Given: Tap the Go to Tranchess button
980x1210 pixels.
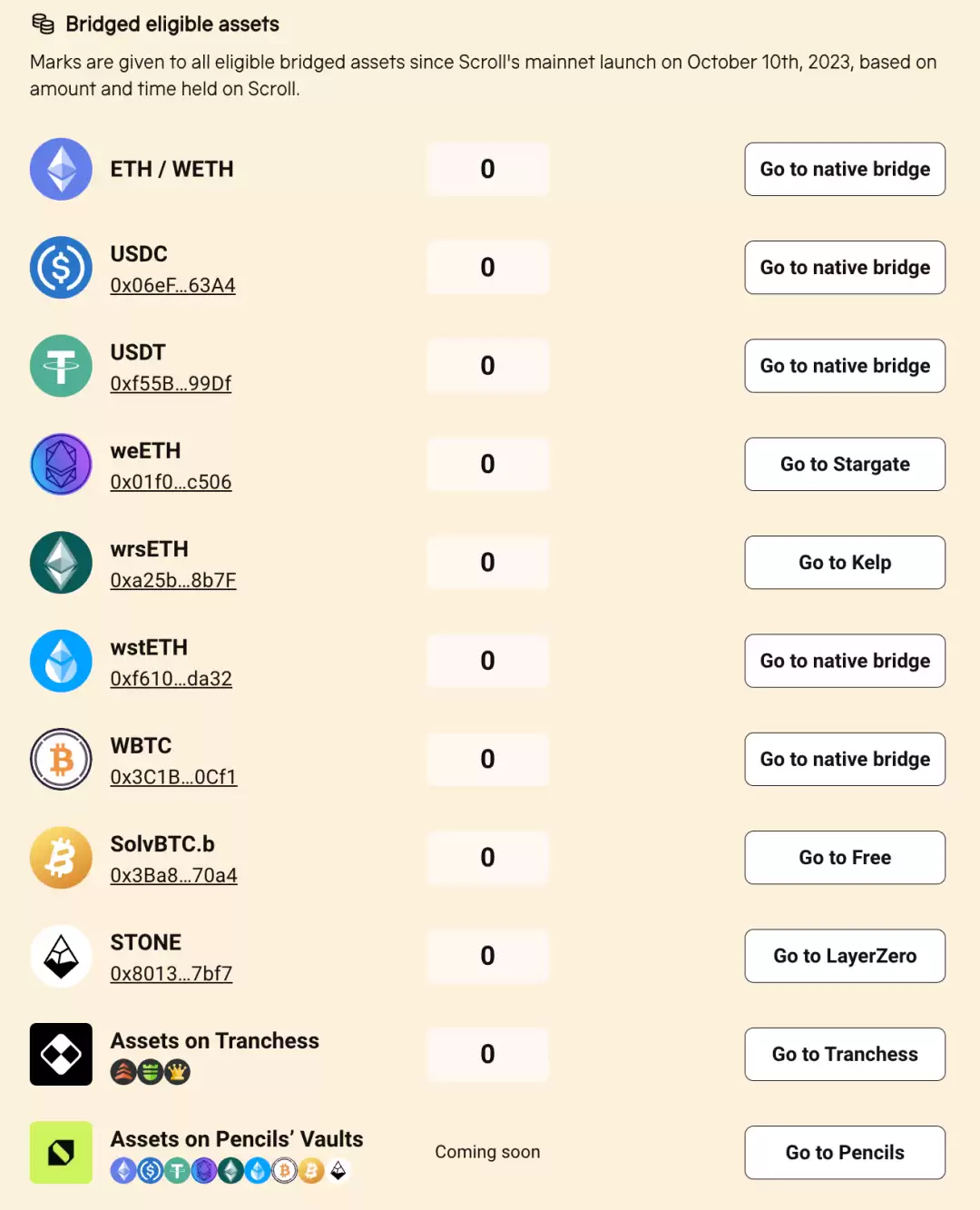Looking at the screenshot, I should point(845,1054).
